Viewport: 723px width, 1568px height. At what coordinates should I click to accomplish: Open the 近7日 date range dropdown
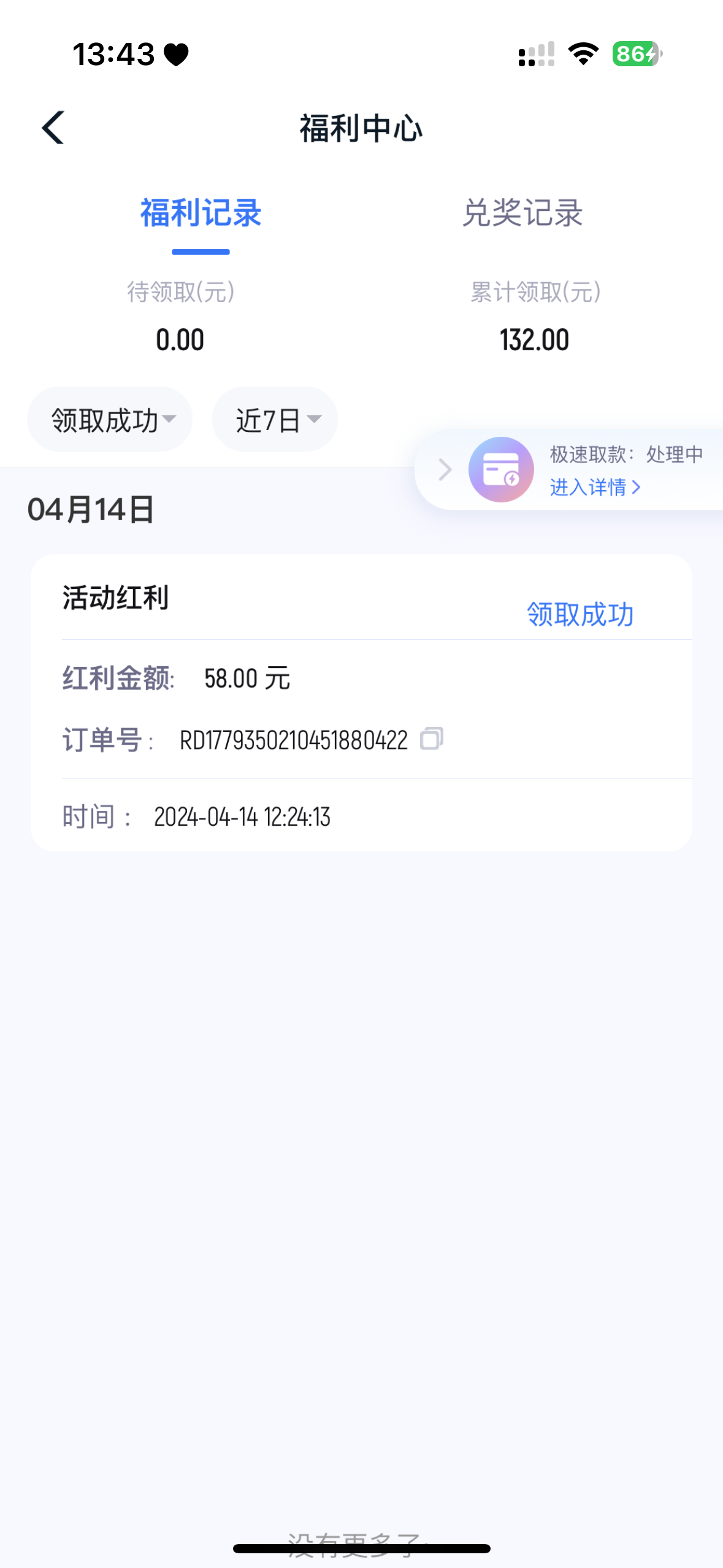click(x=275, y=420)
